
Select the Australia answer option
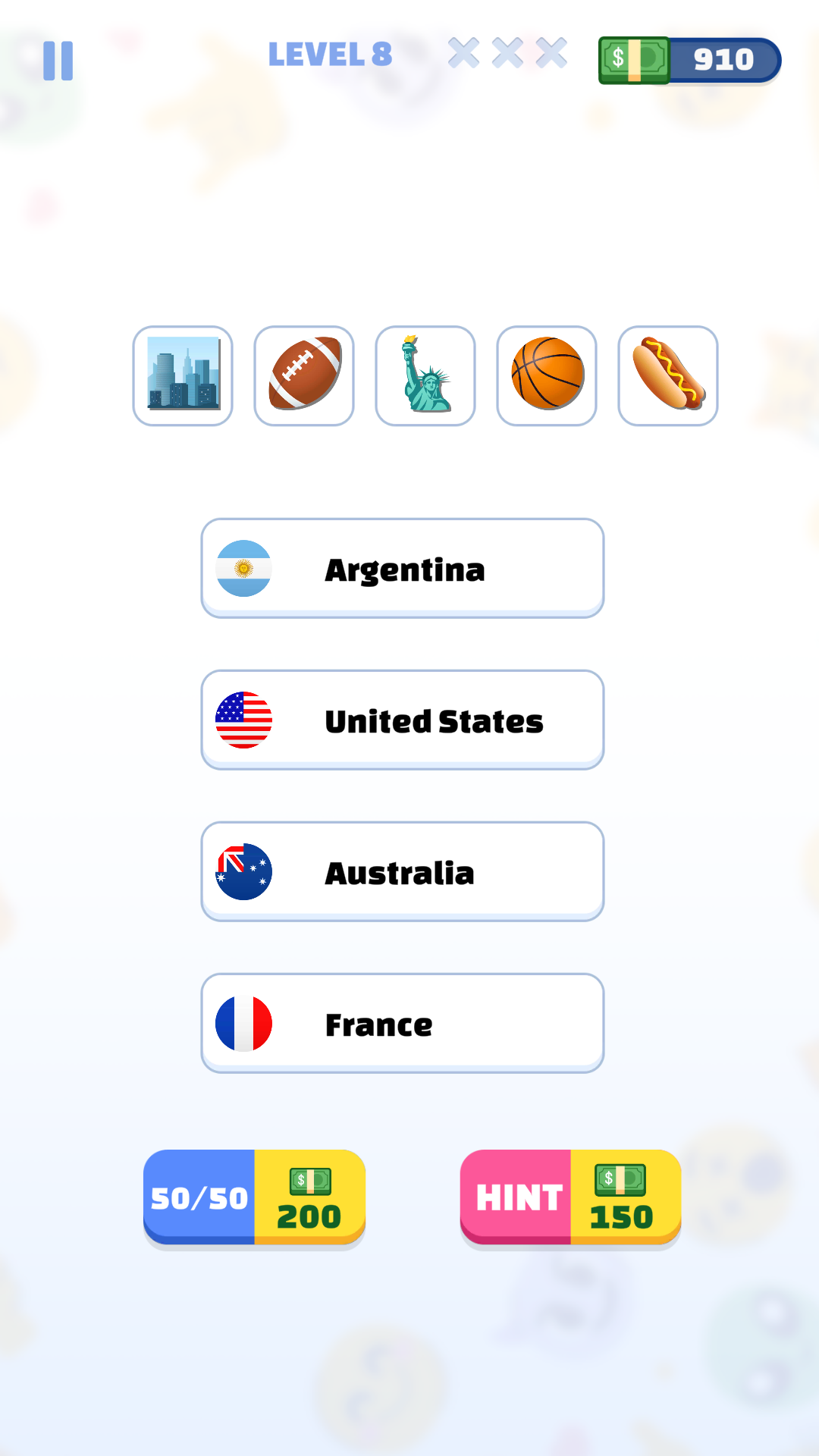coord(402,871)
